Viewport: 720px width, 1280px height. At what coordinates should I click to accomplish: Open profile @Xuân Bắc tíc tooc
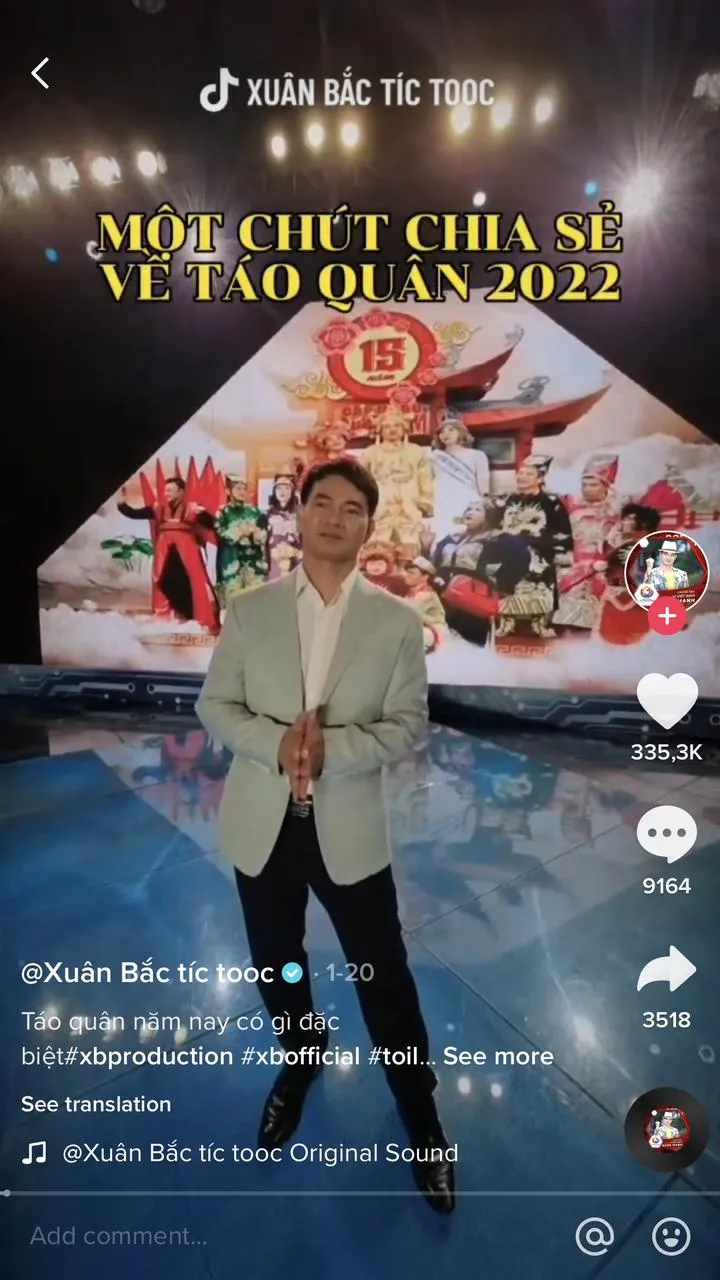coord(140,969)
